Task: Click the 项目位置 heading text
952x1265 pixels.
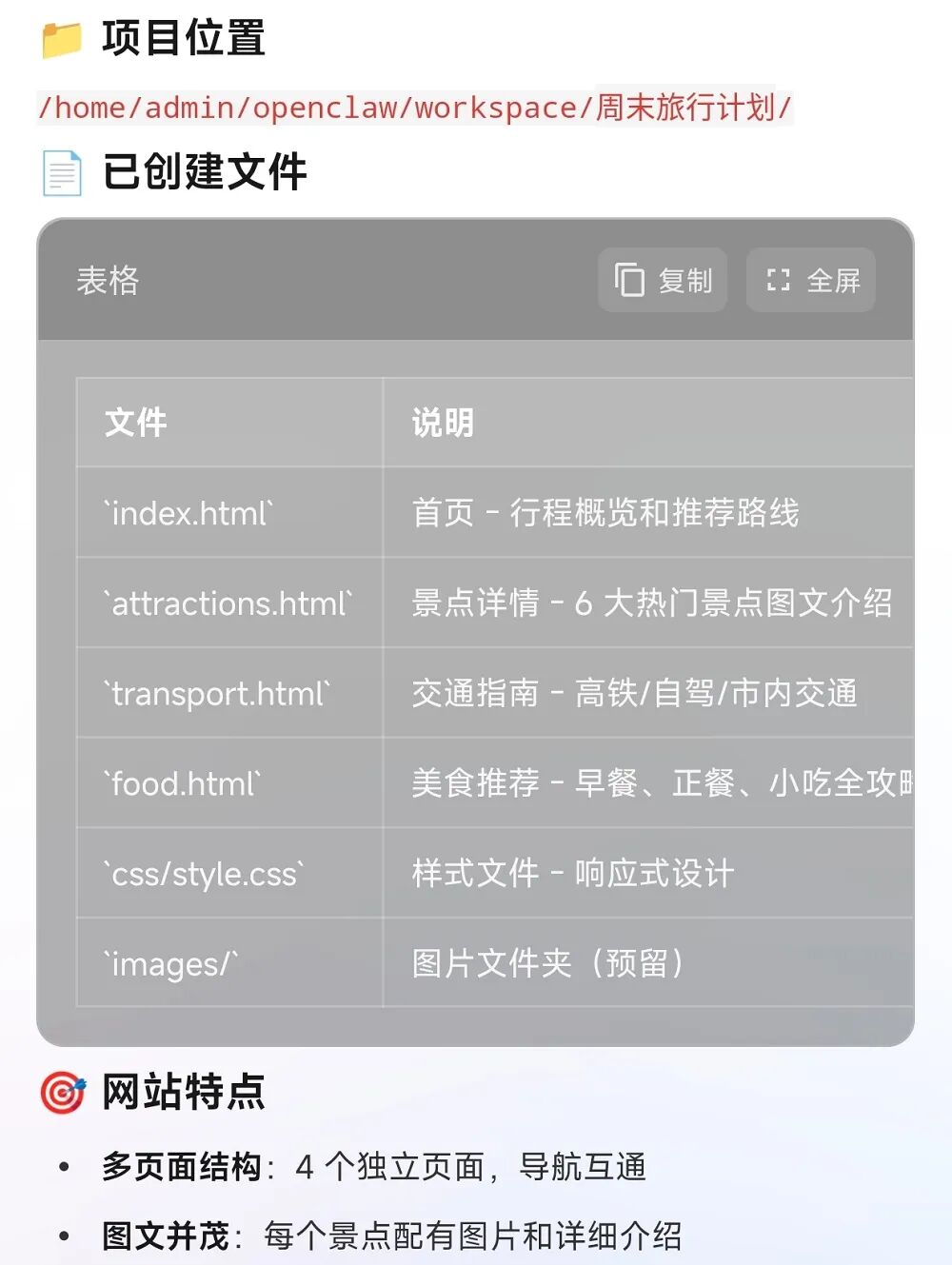Action: point(183,40)
